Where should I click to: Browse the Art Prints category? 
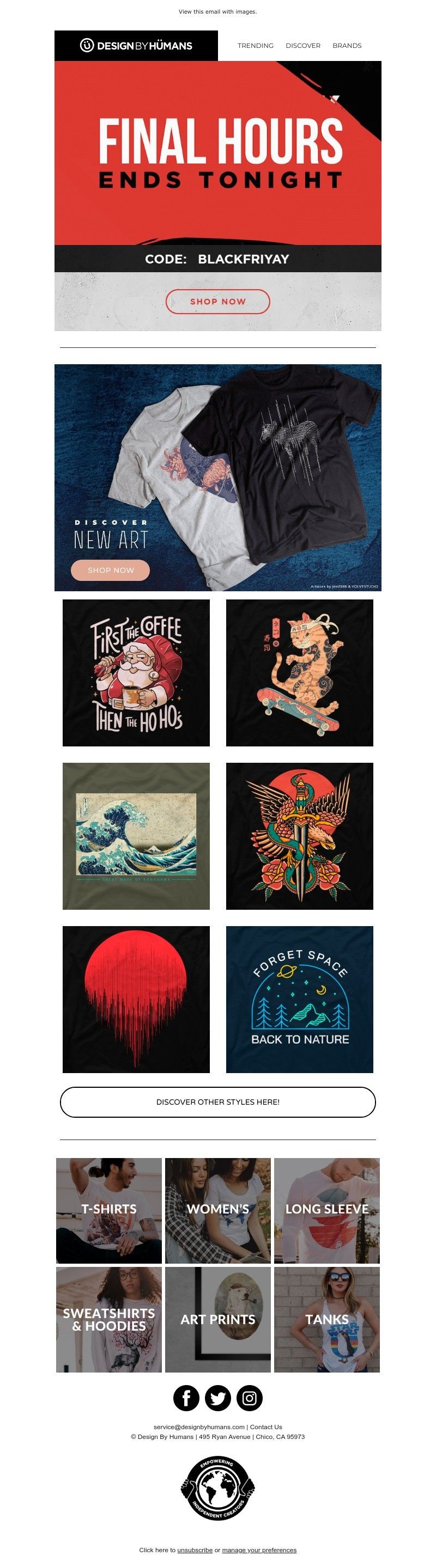tap(217, 1319)
